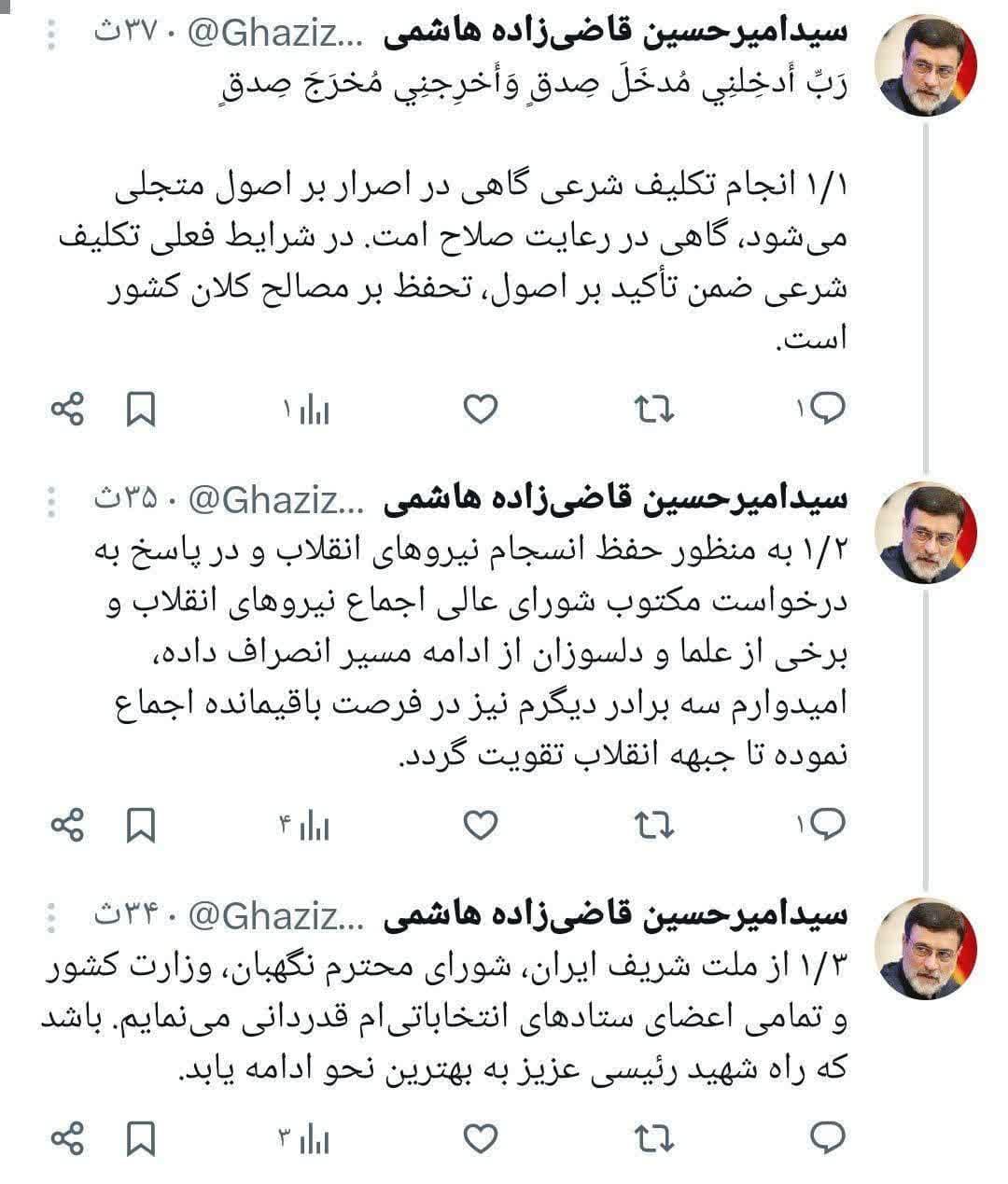Like the tweet numbered 1/1
The image size is (1008, 1184).
click(x=481, y=409)
